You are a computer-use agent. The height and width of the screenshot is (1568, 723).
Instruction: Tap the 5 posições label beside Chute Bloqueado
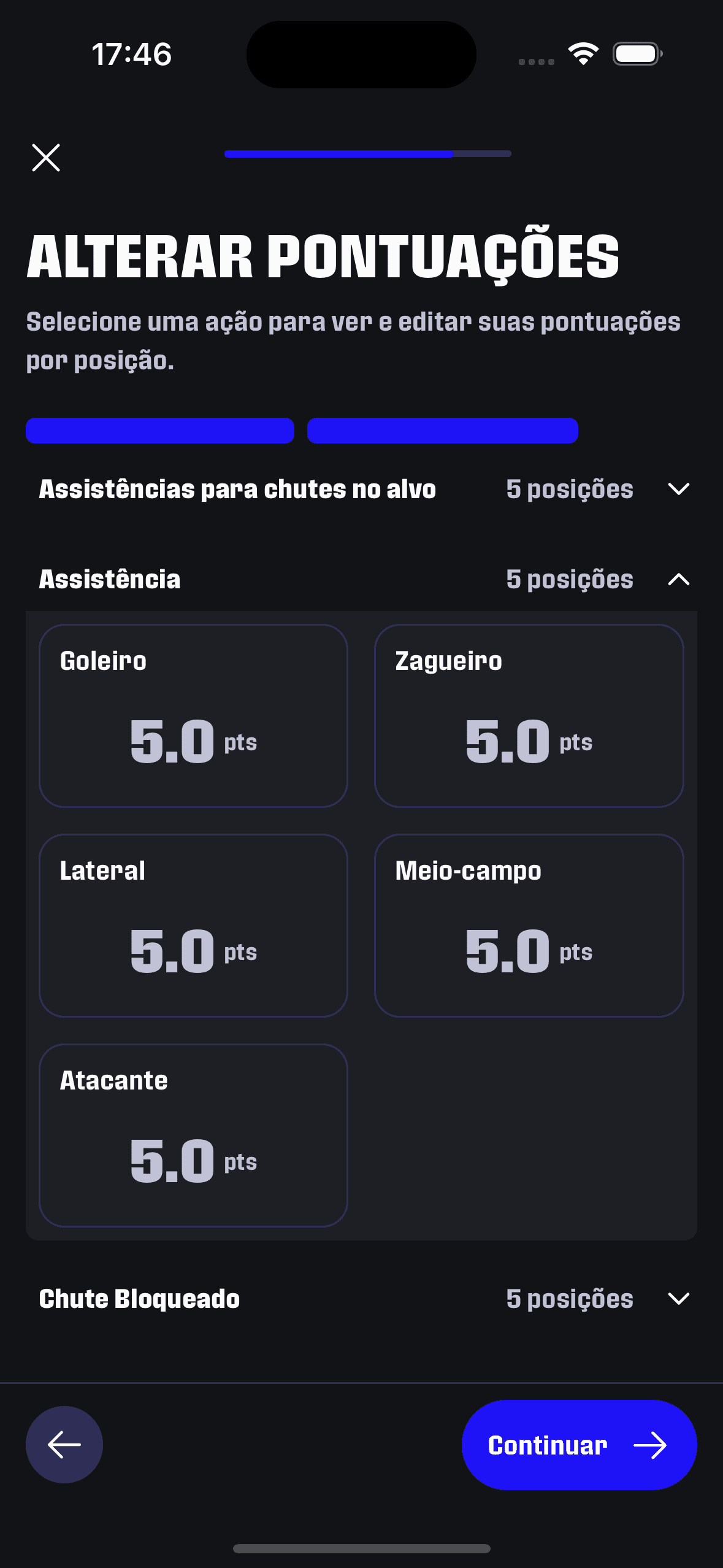tap(569, 1299)
